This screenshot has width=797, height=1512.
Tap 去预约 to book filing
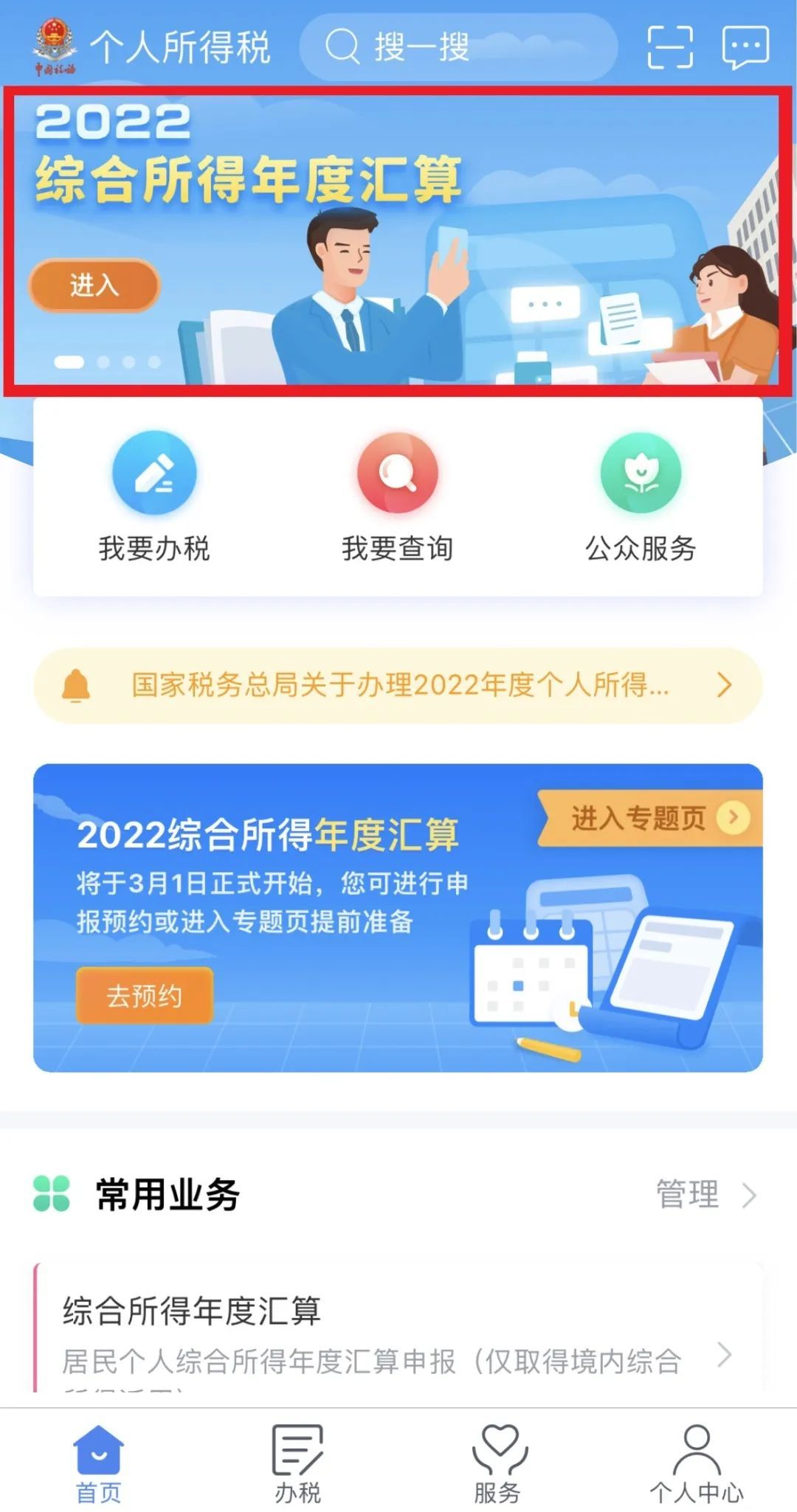point(145,996)
